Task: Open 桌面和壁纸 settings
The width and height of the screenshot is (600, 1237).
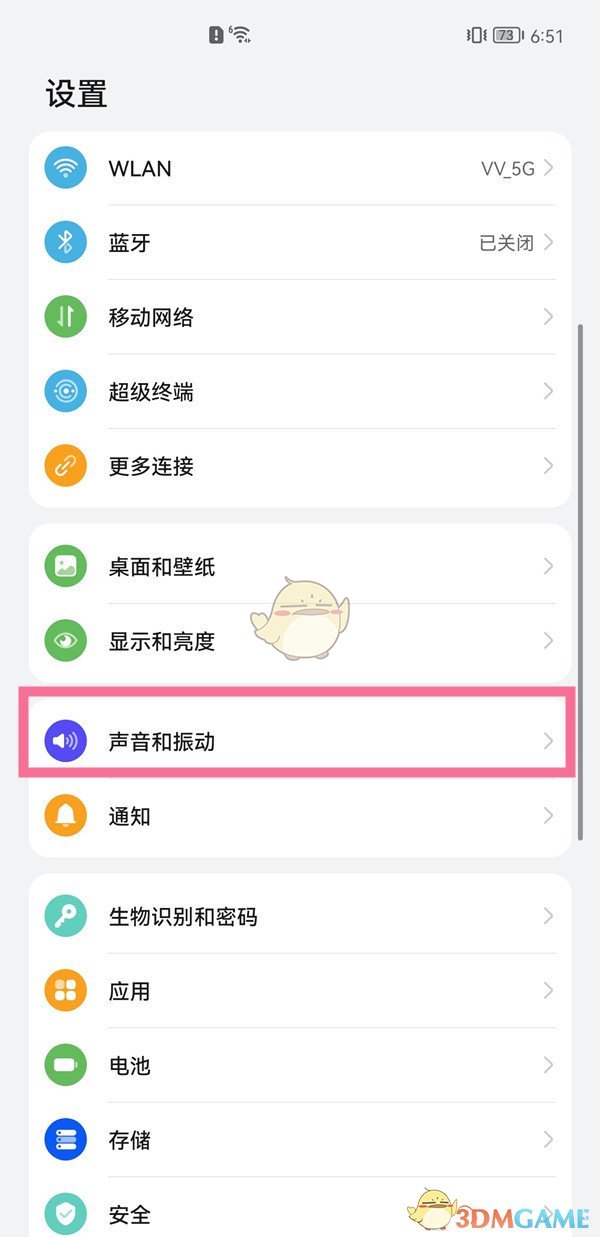Action: tap(300, 567)
